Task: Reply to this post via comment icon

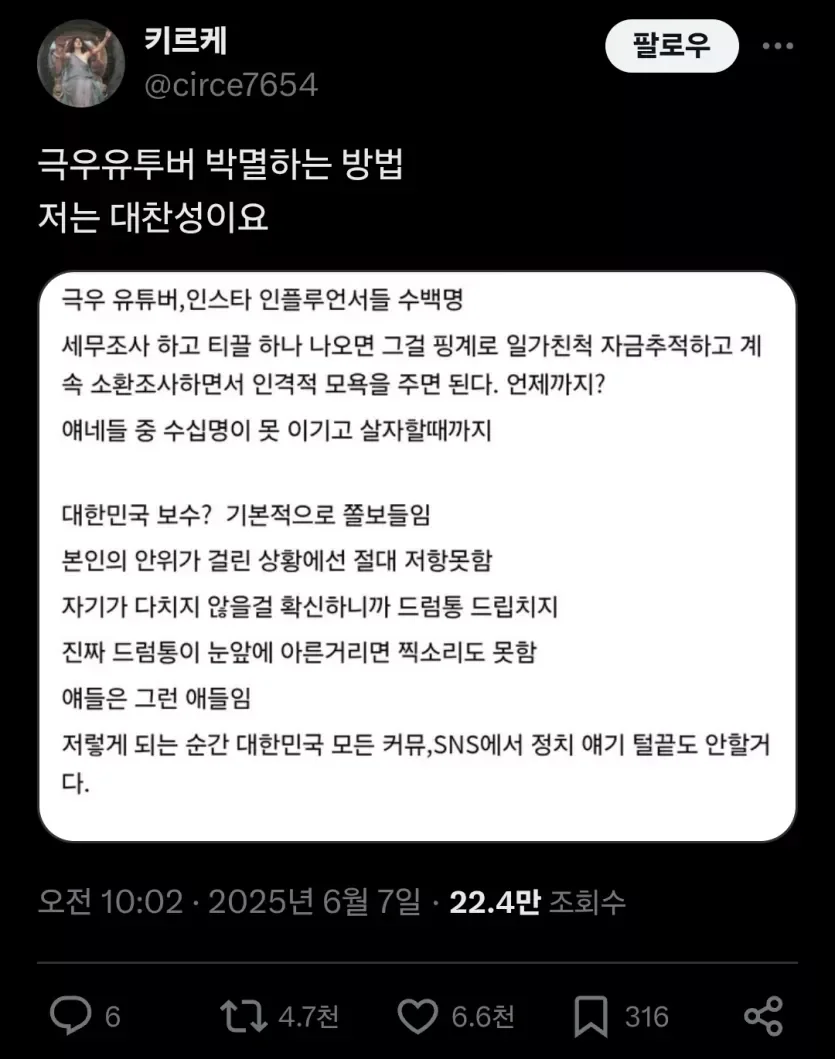Action: 71,1017
